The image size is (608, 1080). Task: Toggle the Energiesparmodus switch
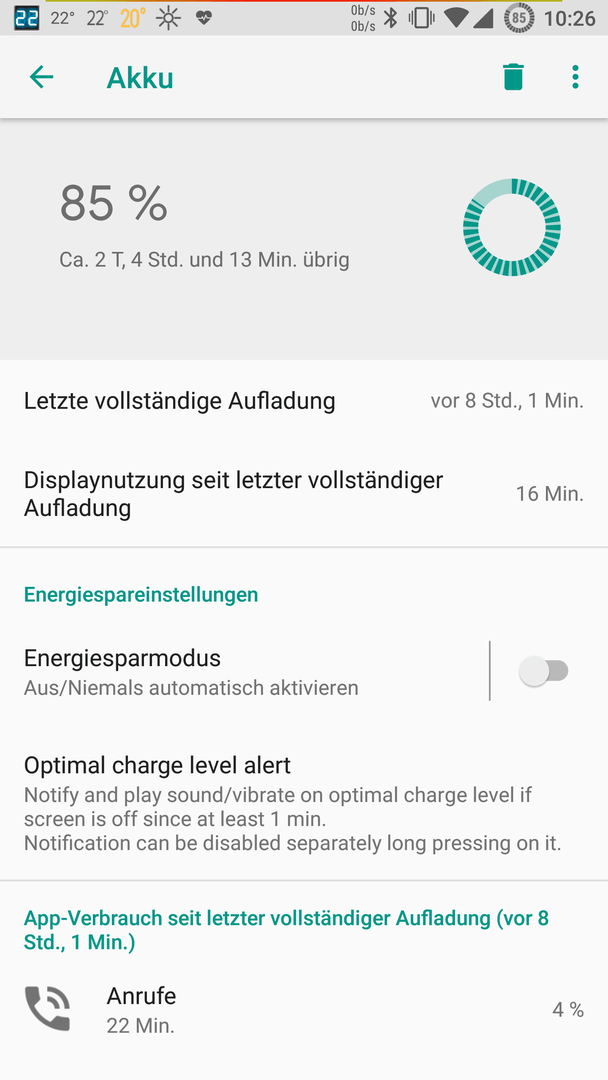pos(544,671)
